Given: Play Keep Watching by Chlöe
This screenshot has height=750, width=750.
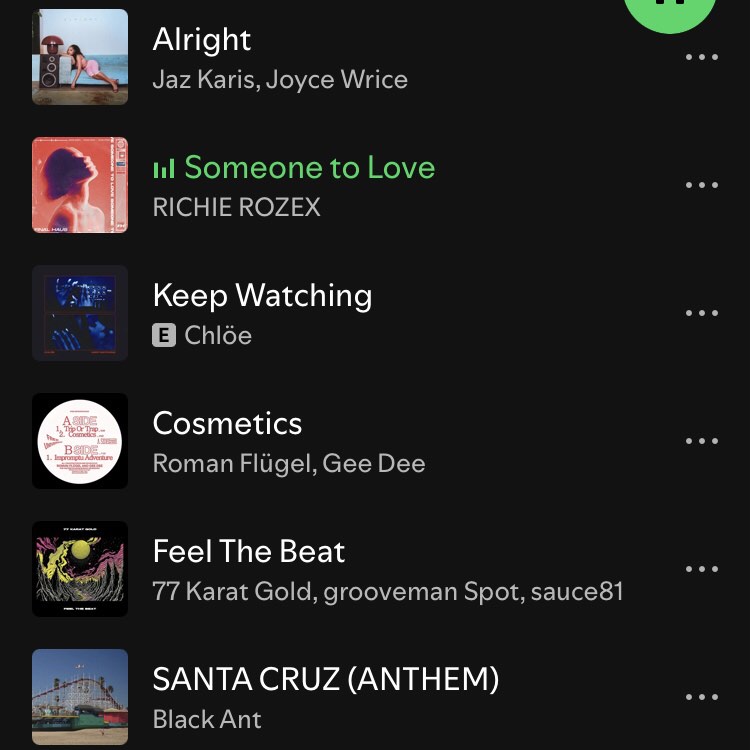Looking at the screenshot, I should [x=262, y=296].
